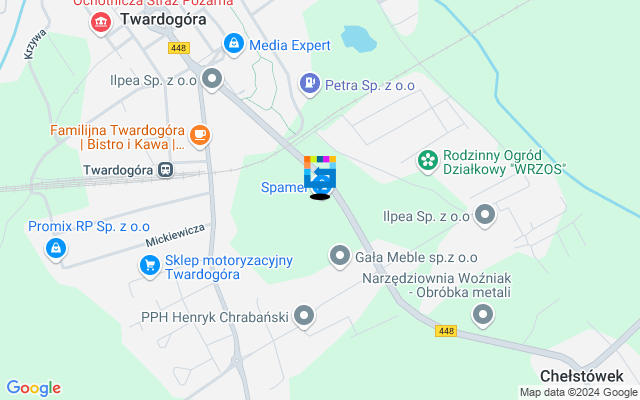This screenshot has width=640, height=400.
Task: Open the Promix RP Sp. z o.o pin
Action: 57,247
